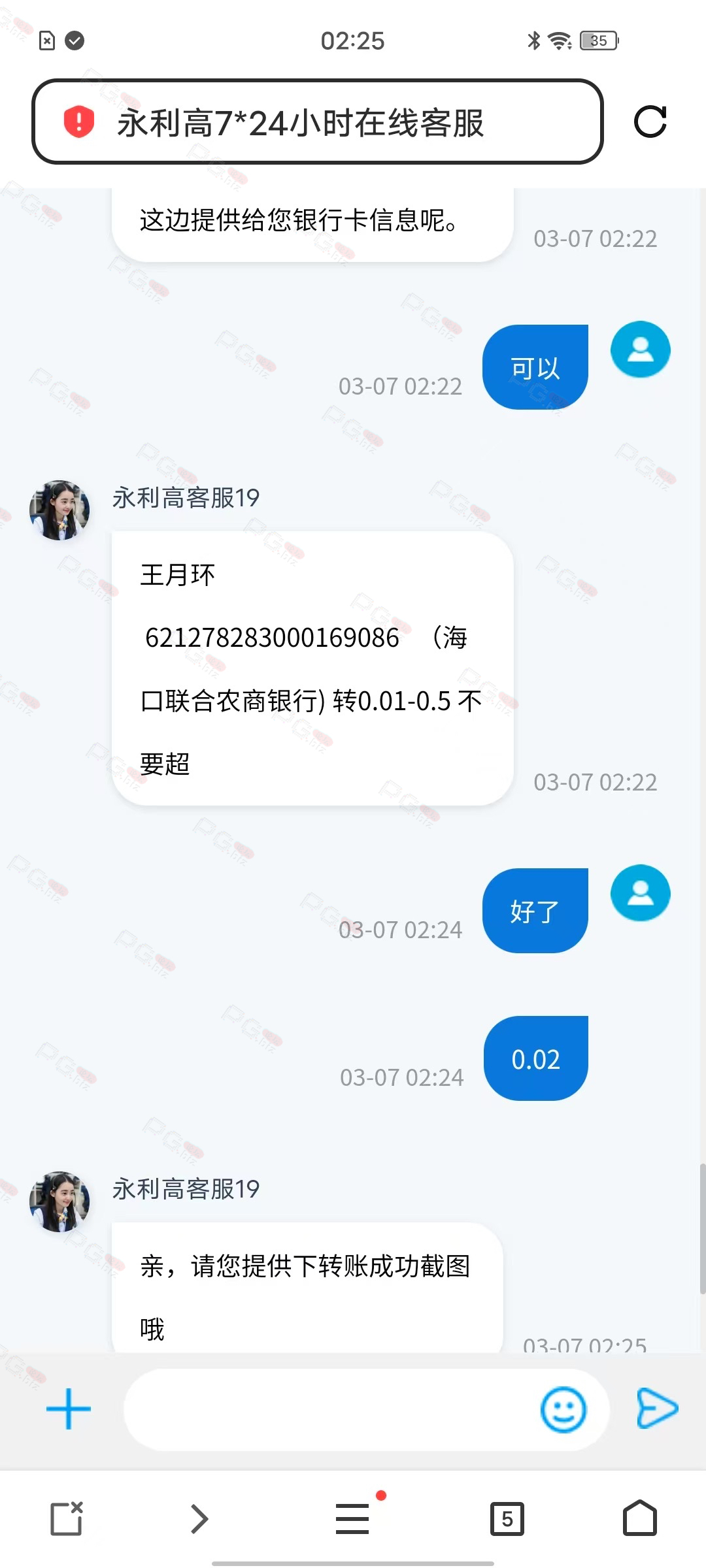This screenshot has height=1568, width=706.
Task: Open the emoji picker
Action: pyautogui.click(x=563, y=1409)
